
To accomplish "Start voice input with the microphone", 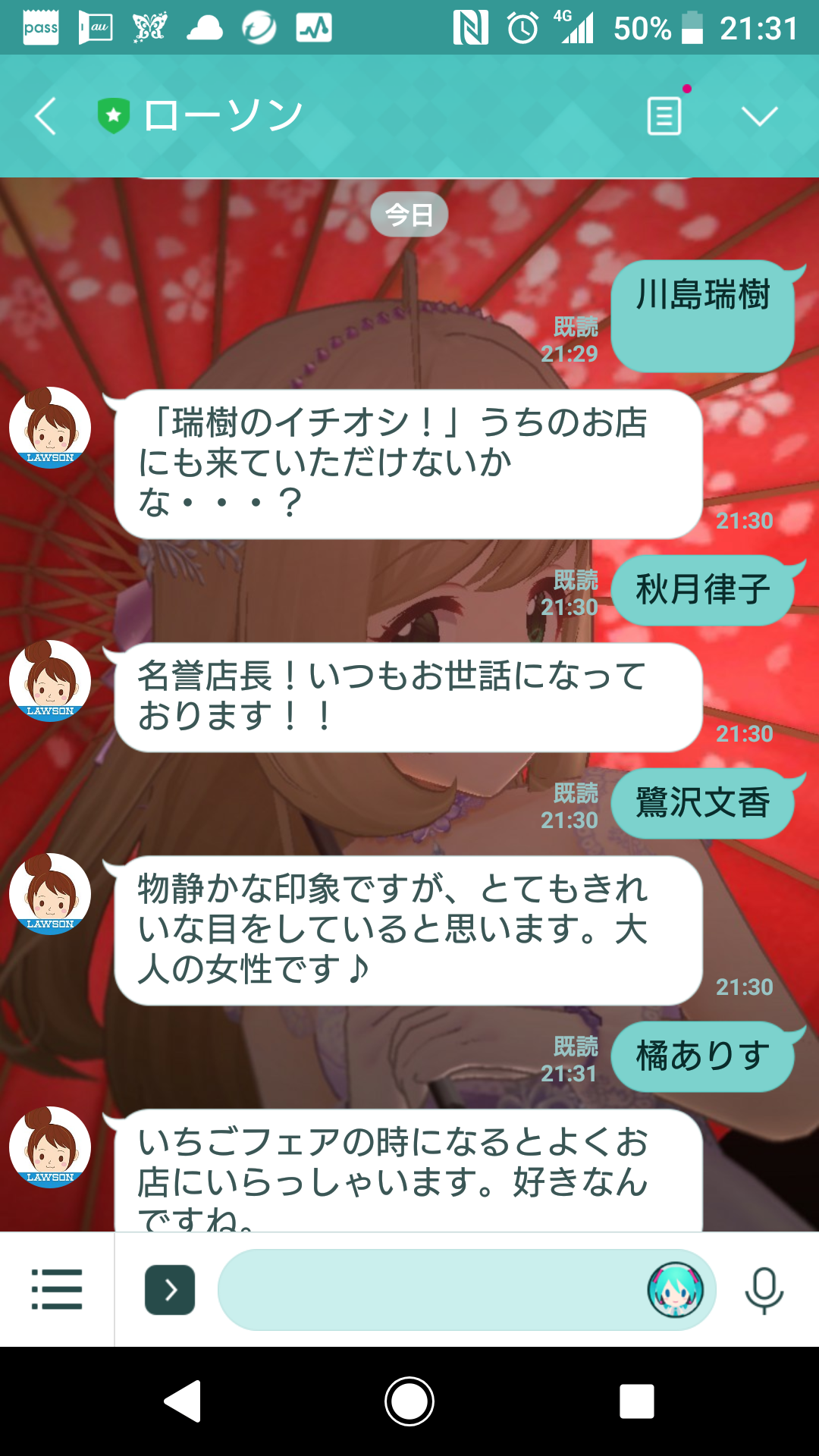I will [764, 1289].
